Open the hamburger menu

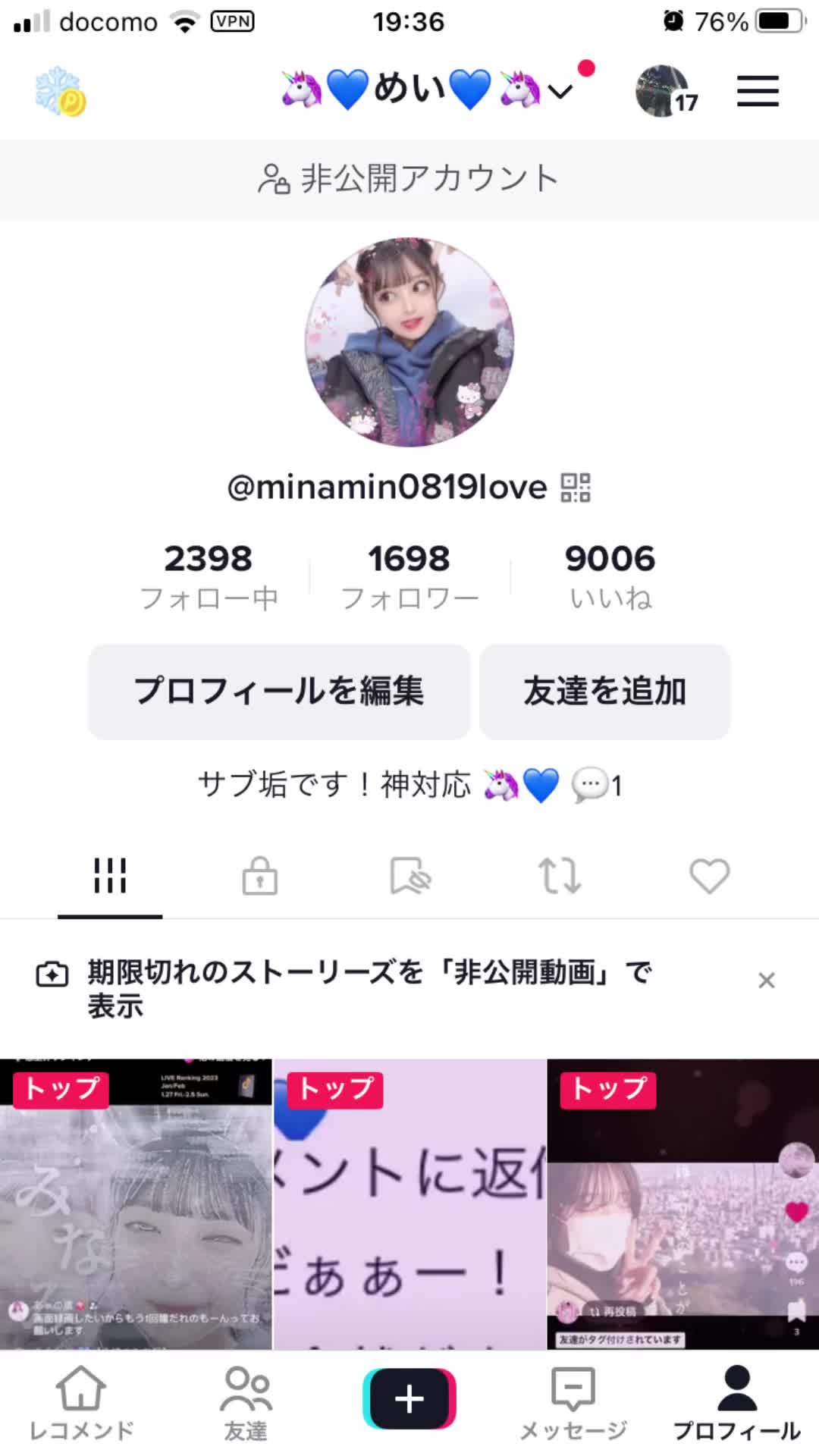pyautogui.click(x=758, y=92)
